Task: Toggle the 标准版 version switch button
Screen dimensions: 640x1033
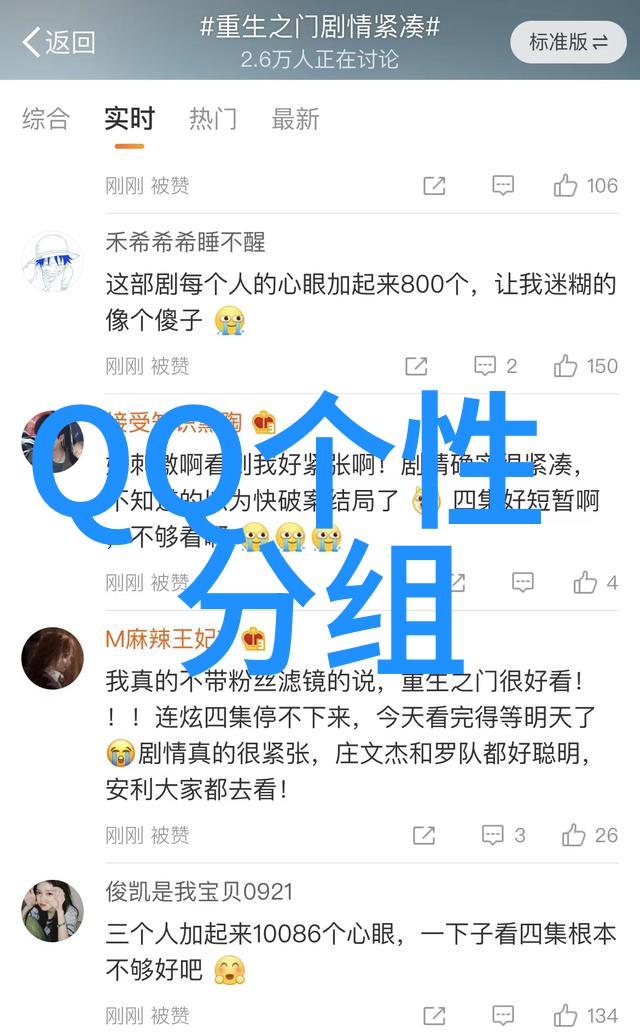Action: (x=569, y=42)
